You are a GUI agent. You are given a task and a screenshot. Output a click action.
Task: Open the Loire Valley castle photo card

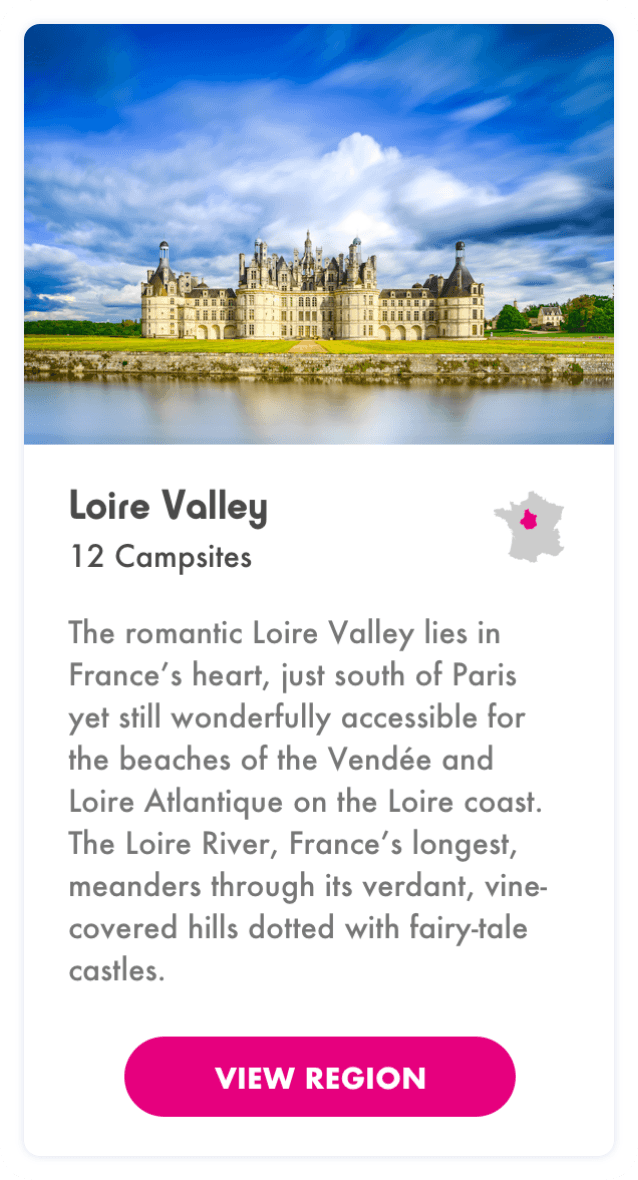tap(319, 235)
